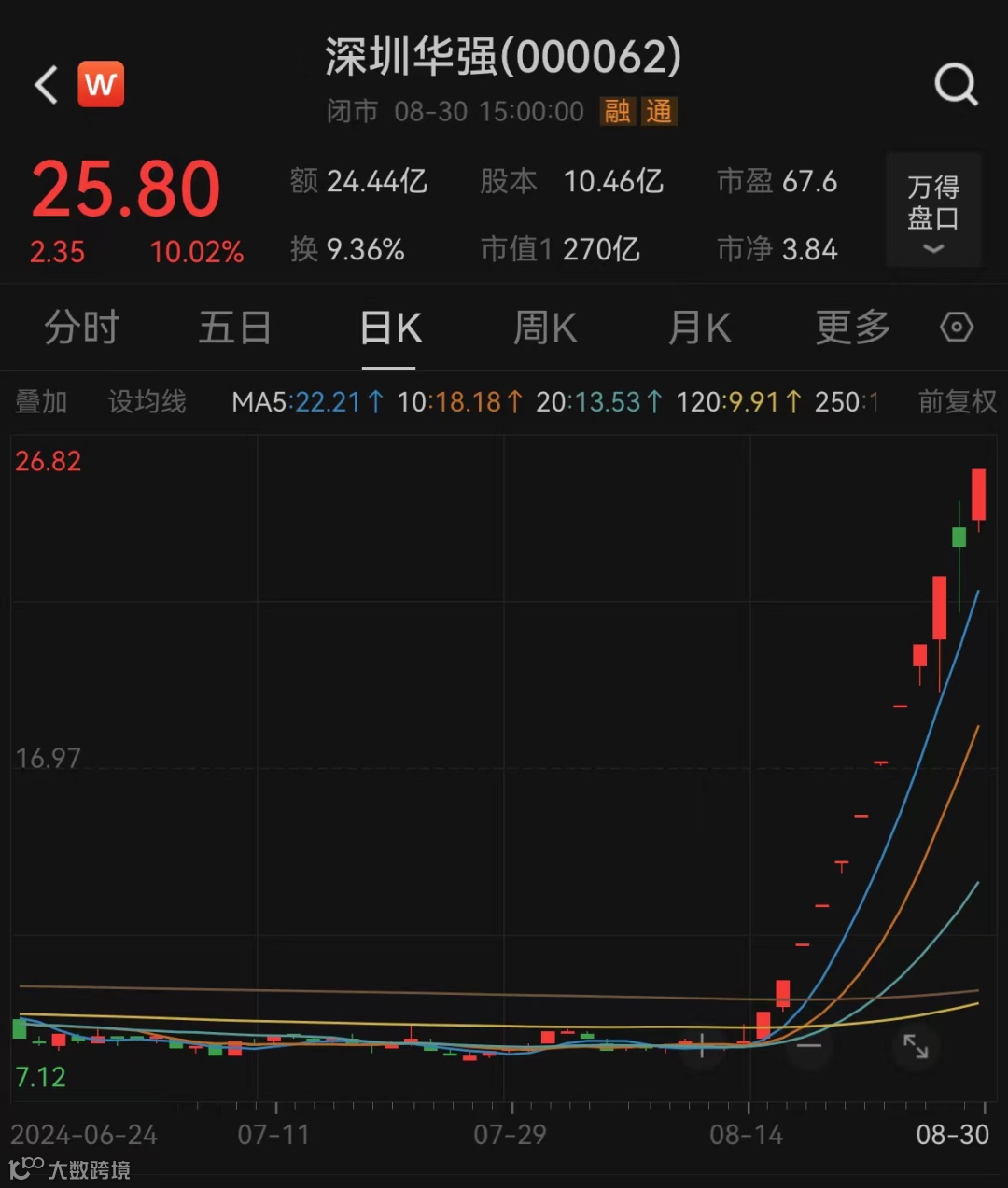Screen dimensions: 1008x1188
Task: Zoom out the K-line chart with minus
Action: (808, 1046)
